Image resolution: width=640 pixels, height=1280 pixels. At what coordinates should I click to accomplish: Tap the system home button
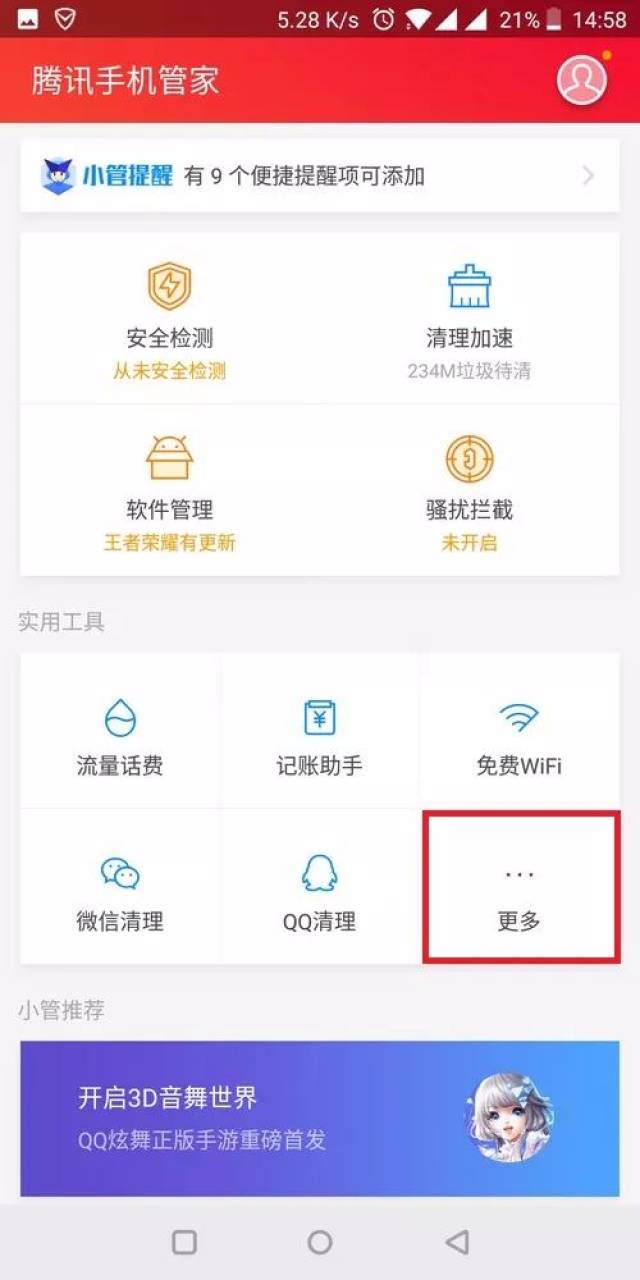[x=320, y=1242]
